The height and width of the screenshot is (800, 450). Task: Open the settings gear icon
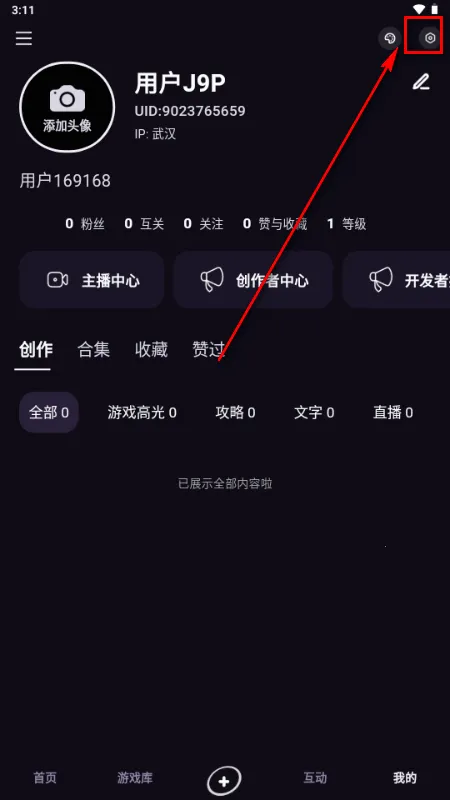pos(430,38)
